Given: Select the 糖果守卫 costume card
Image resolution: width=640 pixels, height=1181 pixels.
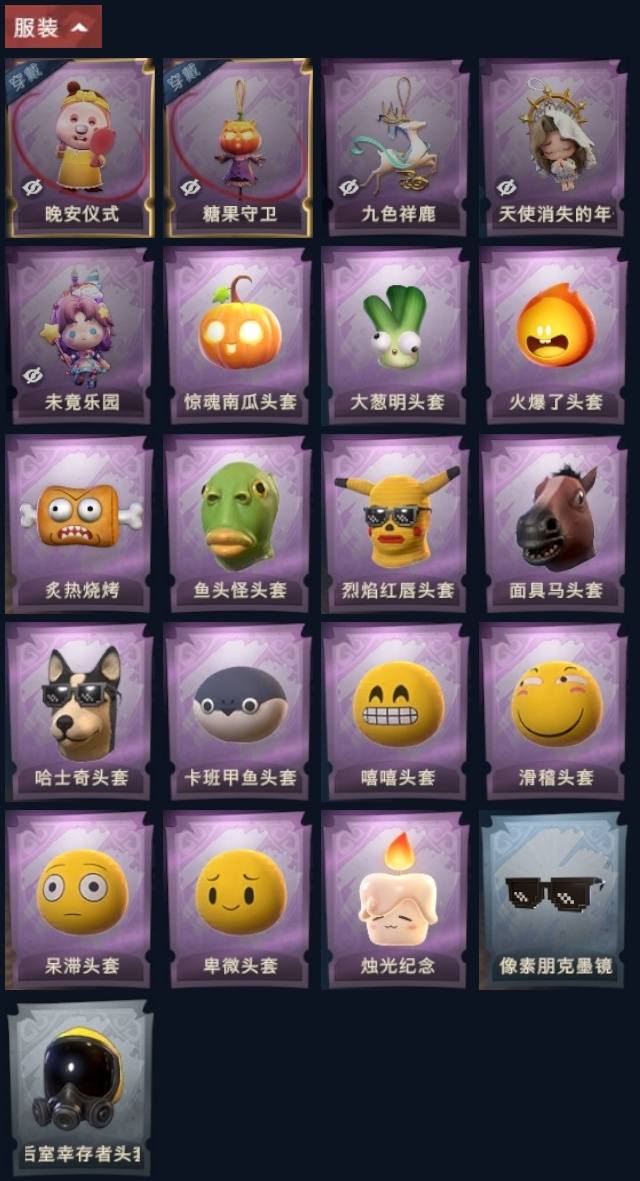Looking at the screenshot, I should [238, 148].
